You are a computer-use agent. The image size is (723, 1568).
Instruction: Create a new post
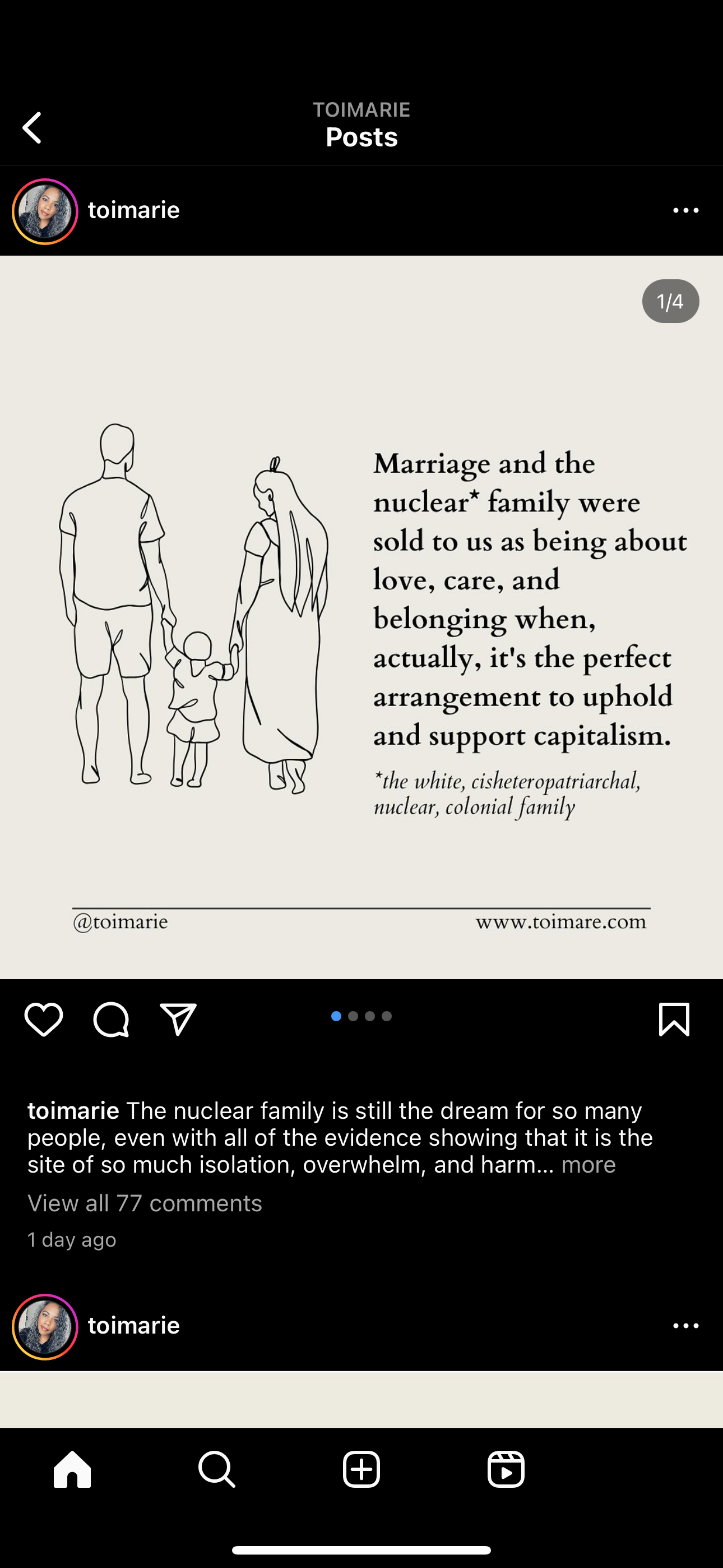coord(361,1469)
